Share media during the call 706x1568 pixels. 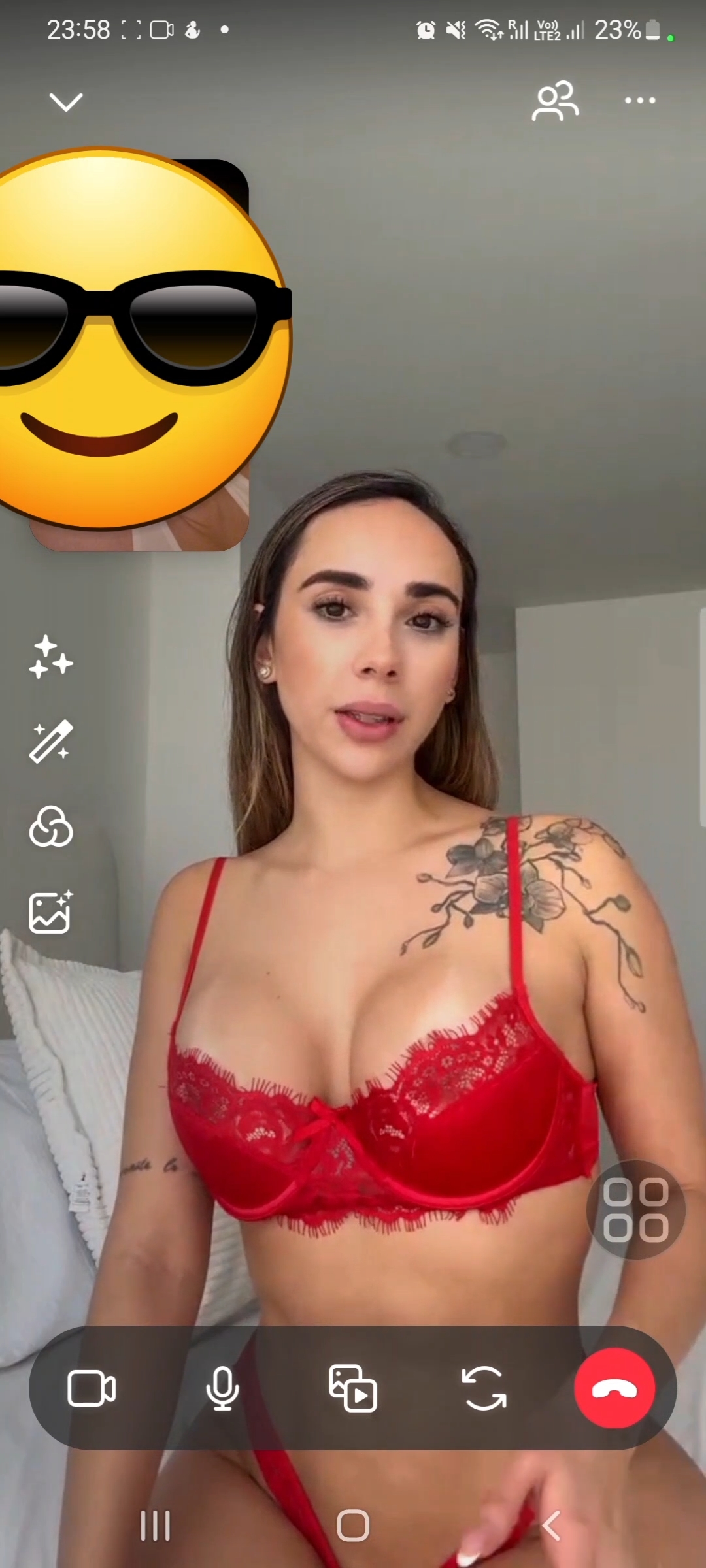(x=353, y=1388)
